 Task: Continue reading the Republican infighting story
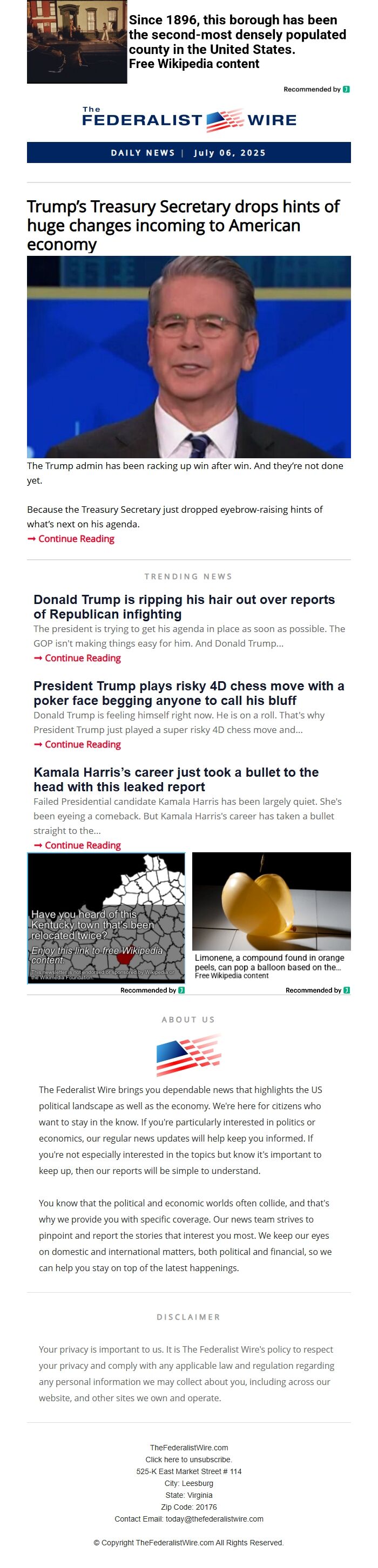point(82,658)
